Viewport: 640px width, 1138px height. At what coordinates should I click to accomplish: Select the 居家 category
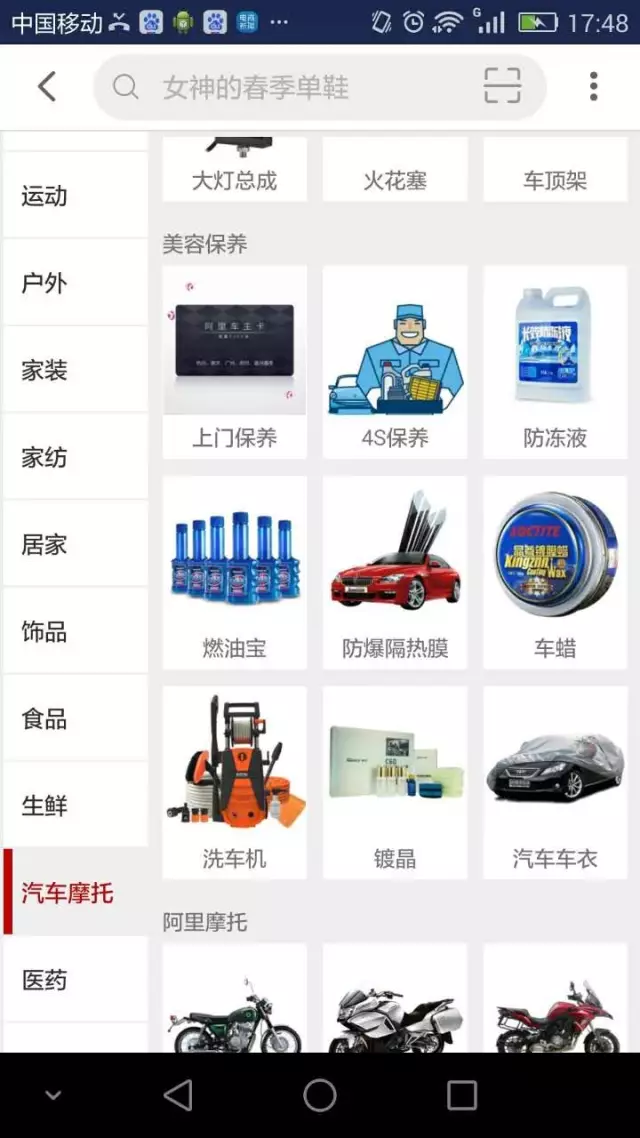click(x=74, y=544)
